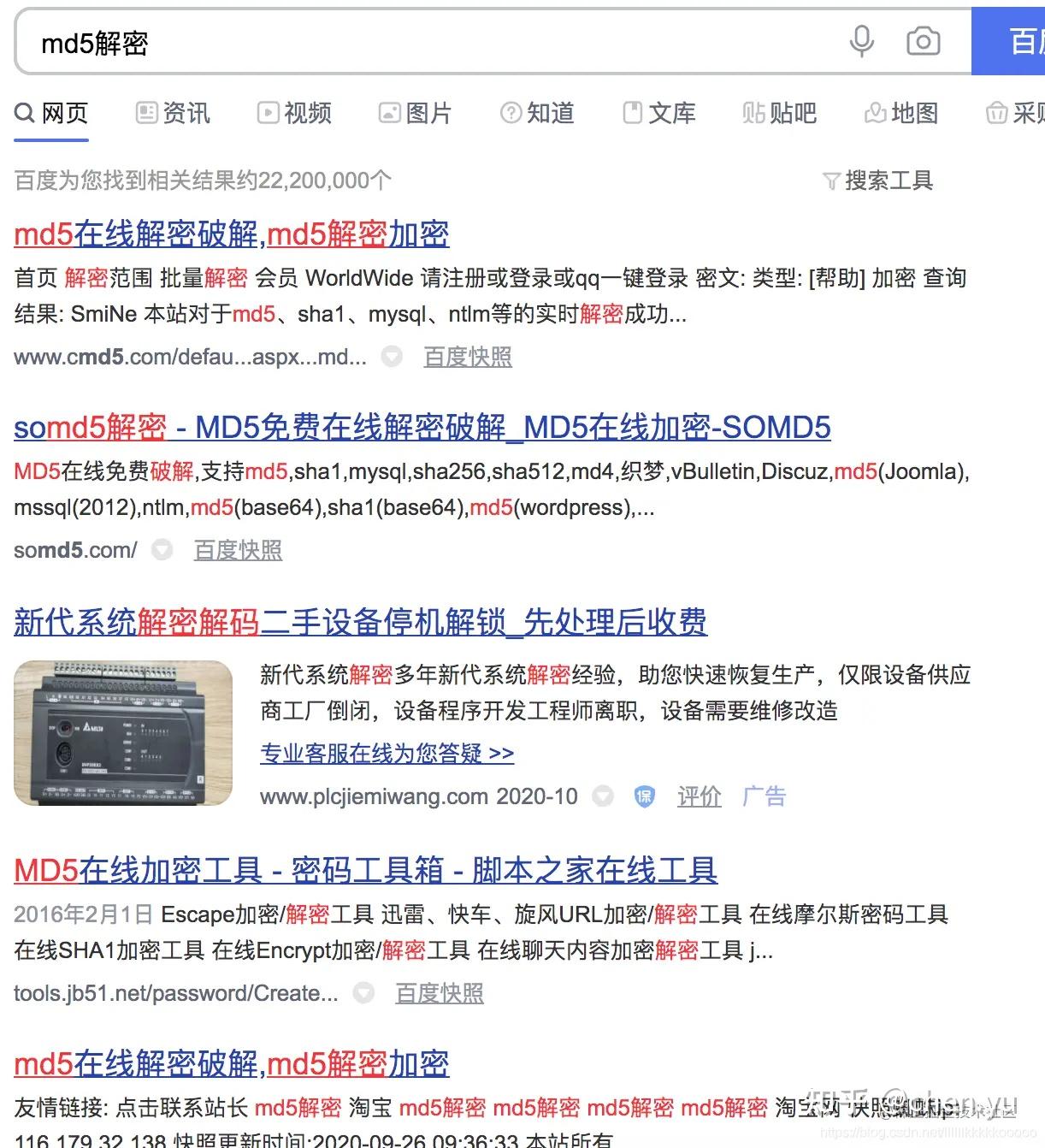
Task: Click the voice search microphone icon
Action: pyautogui.click(x=862, y=40)
